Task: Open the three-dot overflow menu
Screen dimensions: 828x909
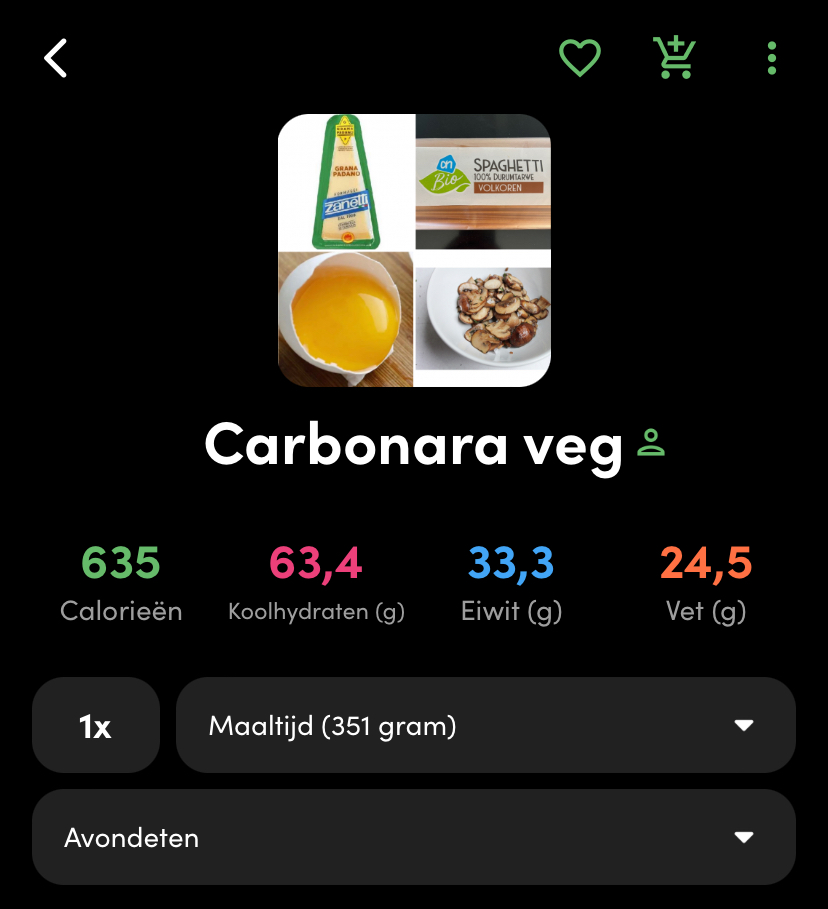Action: coord(771,58)
